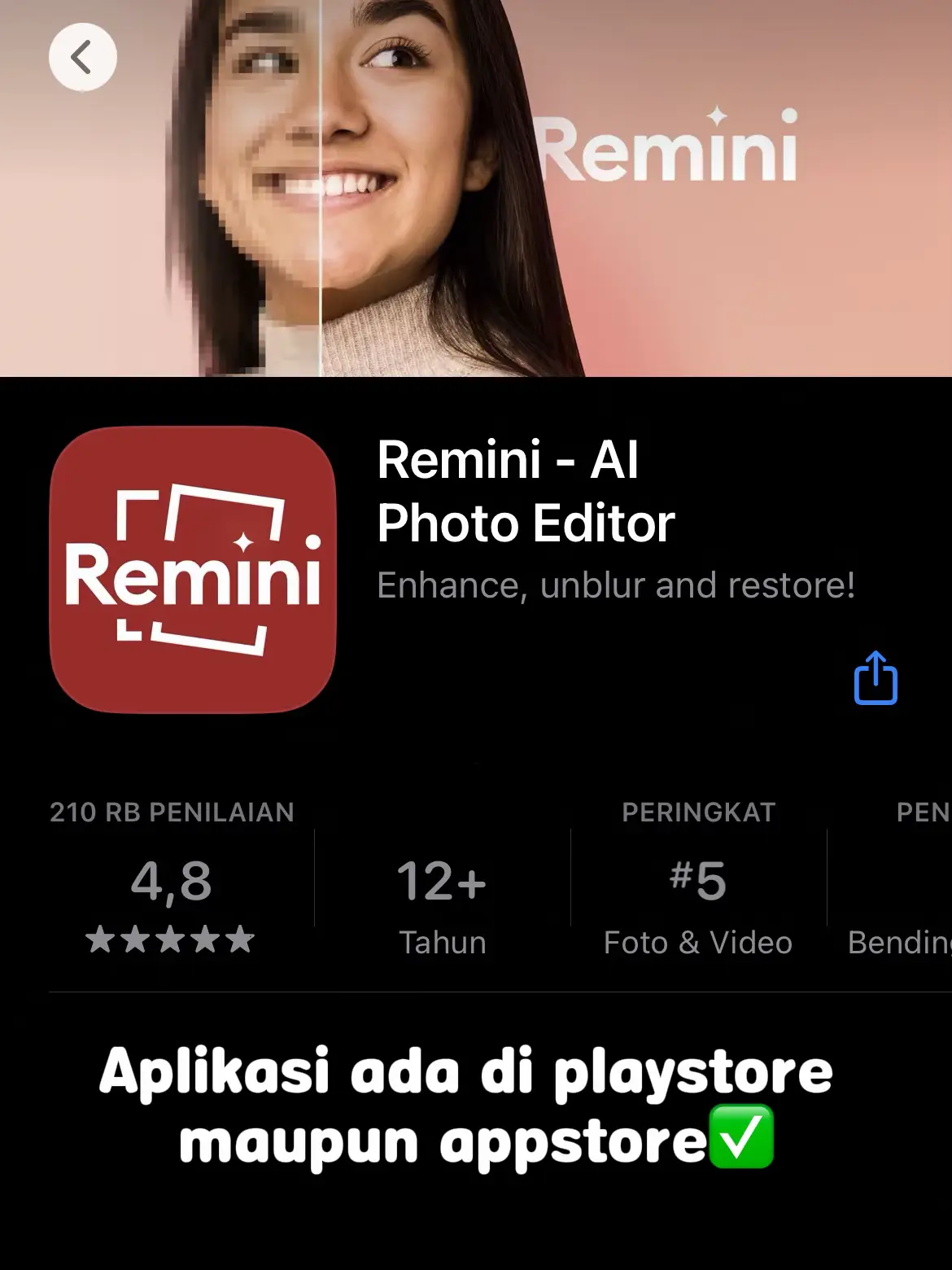952x1270 pixels.
Task: Open the 4,8 star ratings section
Action: (171, 883)
